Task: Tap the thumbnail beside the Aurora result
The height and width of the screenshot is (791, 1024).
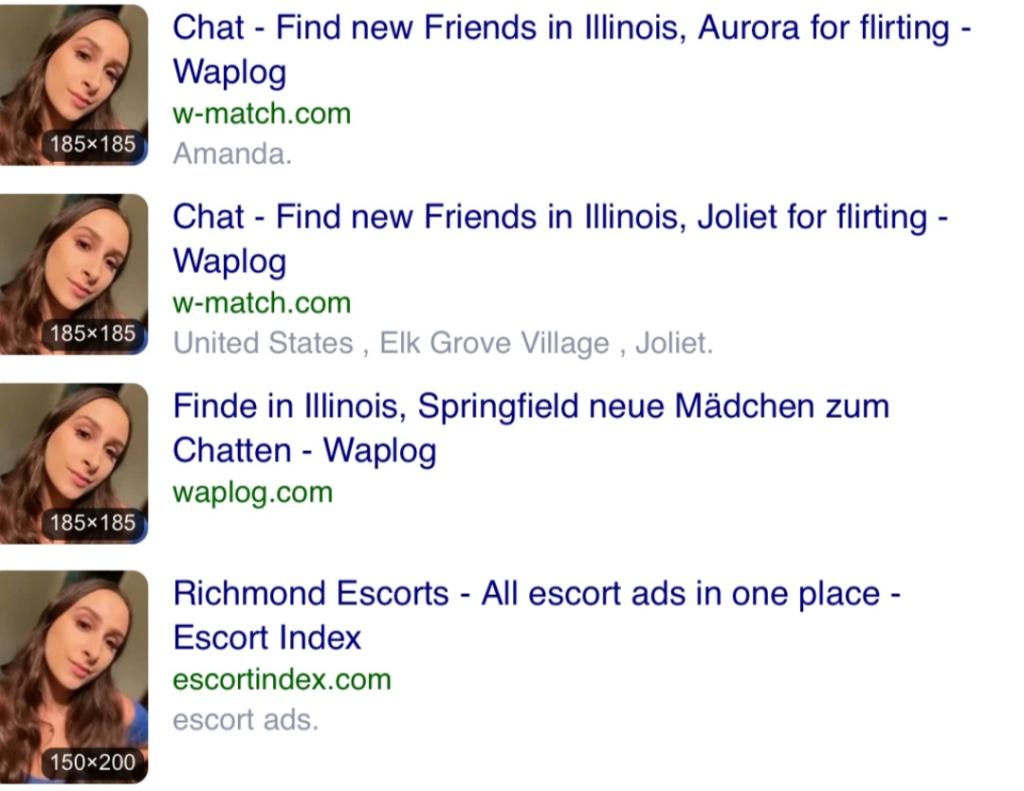Action: [x=74, y=85]
